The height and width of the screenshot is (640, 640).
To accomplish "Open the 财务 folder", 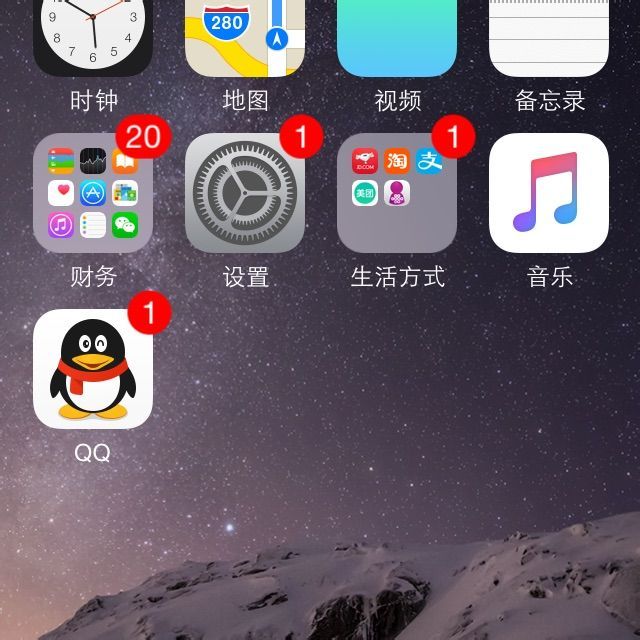I will (x=93, y=193).
